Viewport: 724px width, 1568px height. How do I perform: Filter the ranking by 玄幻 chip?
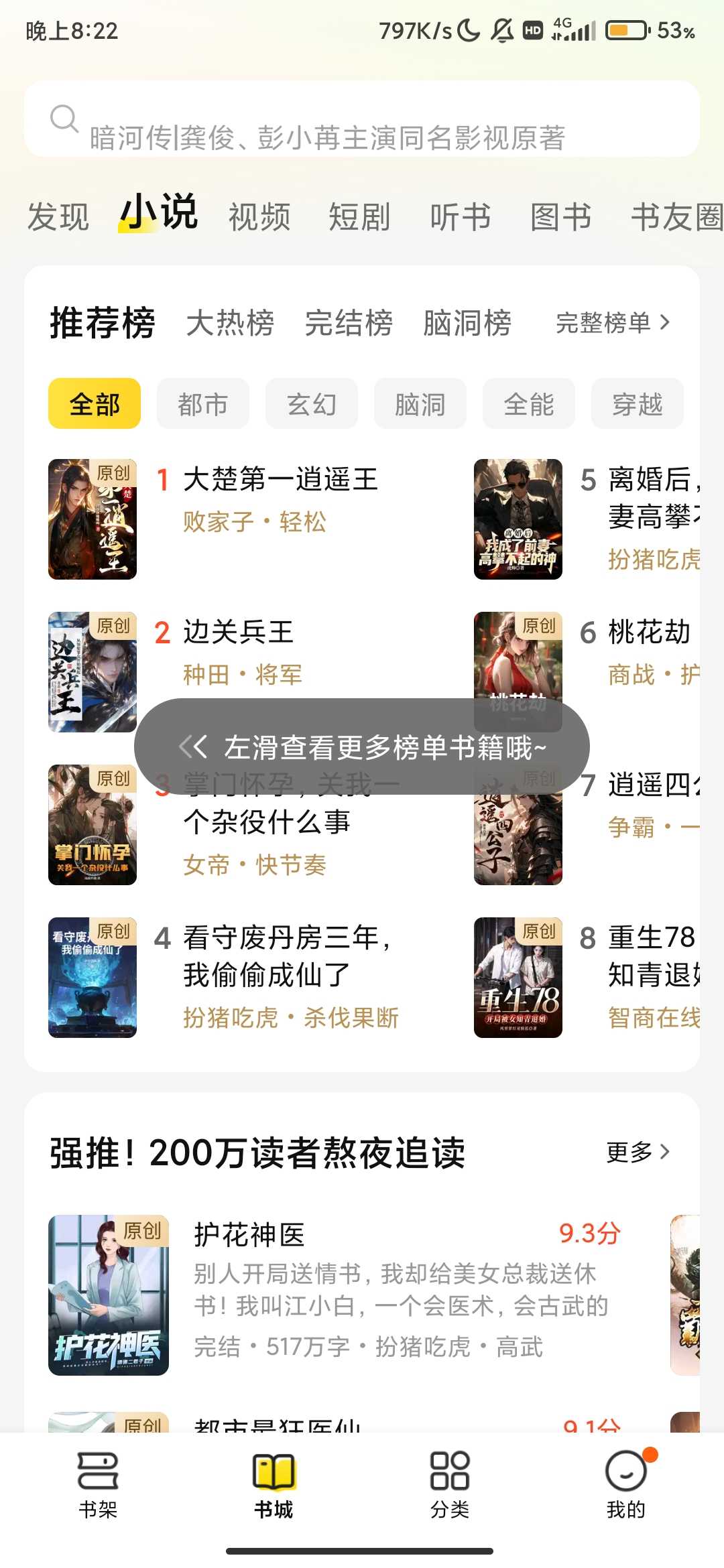coord(311,404)
